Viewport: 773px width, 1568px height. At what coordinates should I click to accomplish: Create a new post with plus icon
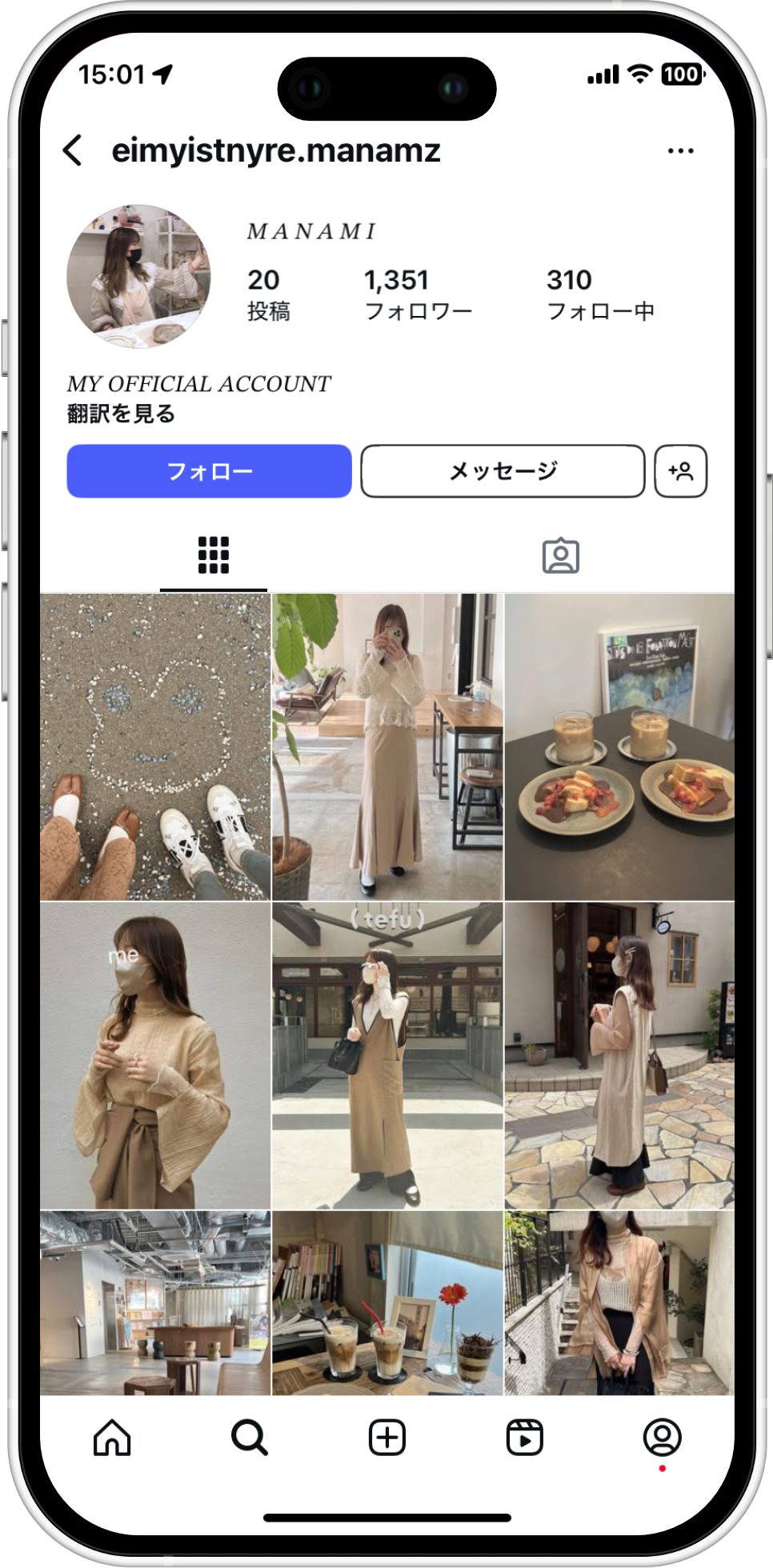coord(387,1438)
